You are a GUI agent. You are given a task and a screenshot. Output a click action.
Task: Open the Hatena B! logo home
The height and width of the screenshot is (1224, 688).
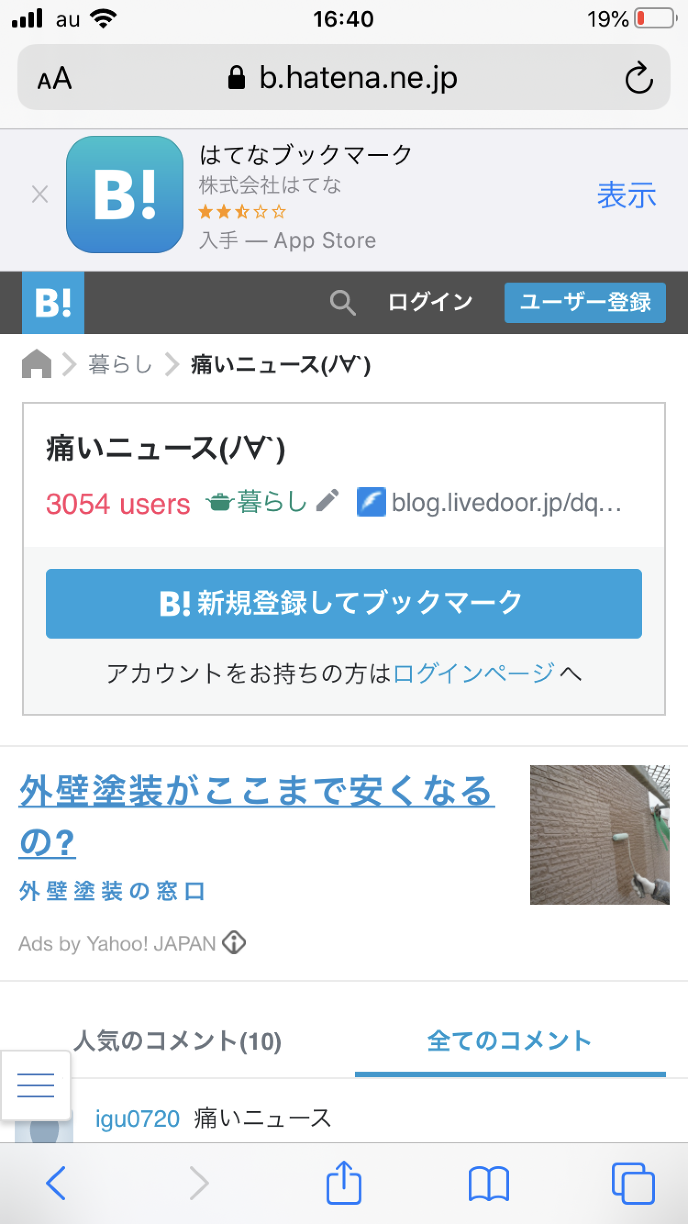coord(53,303)
